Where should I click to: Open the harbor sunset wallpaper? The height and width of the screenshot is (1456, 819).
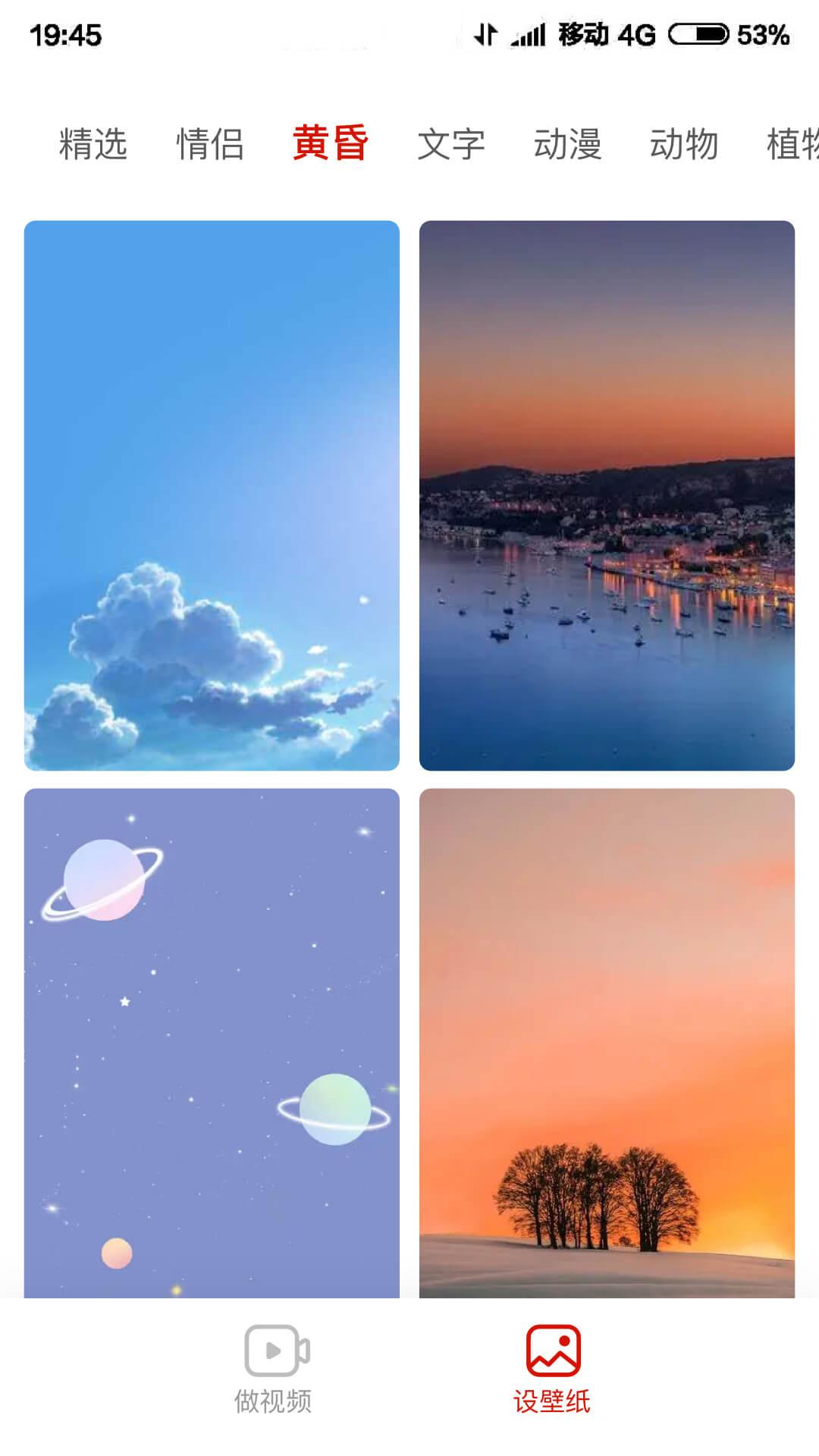click(607, 495)
